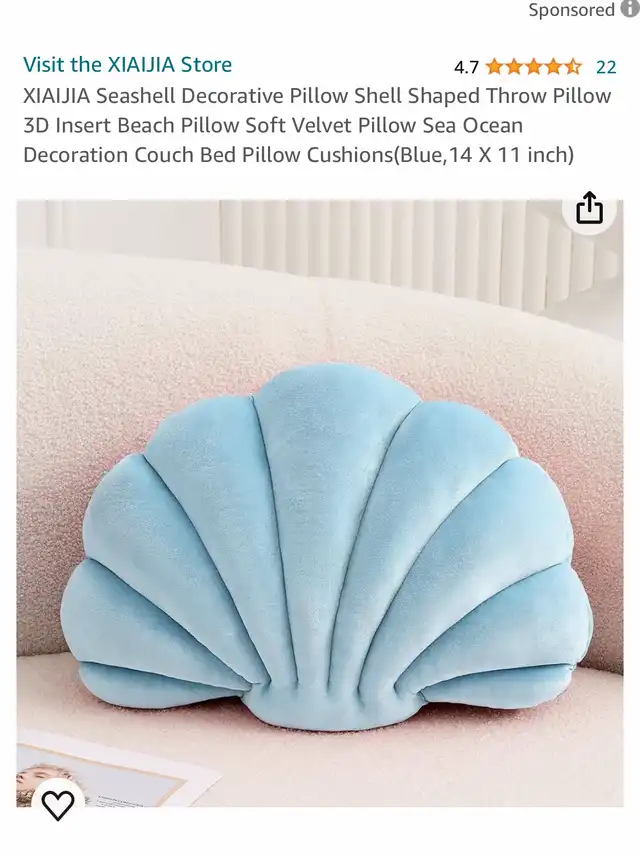Share this product

coord(590,208)
